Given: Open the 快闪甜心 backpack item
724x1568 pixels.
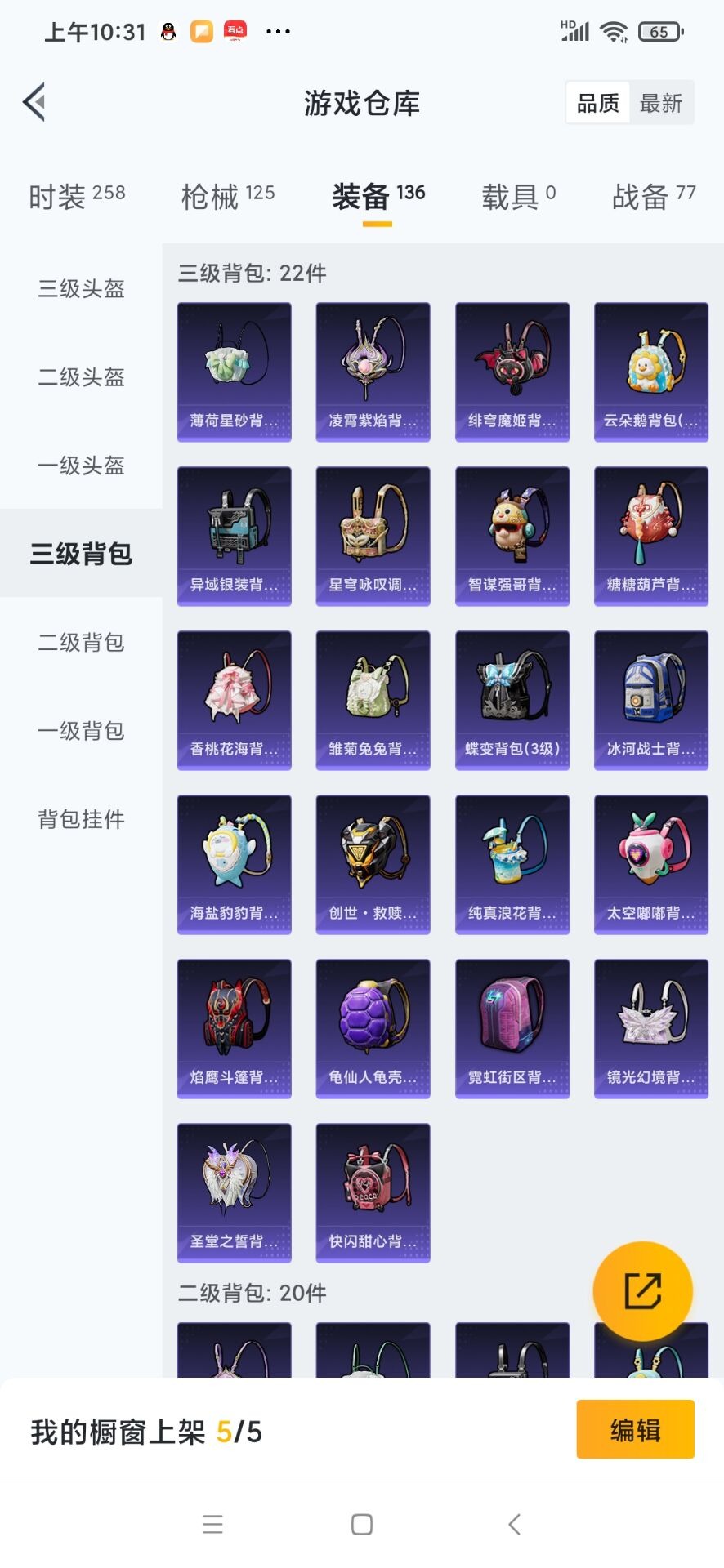Looking at the screenshot, I should pos(373,1192).
